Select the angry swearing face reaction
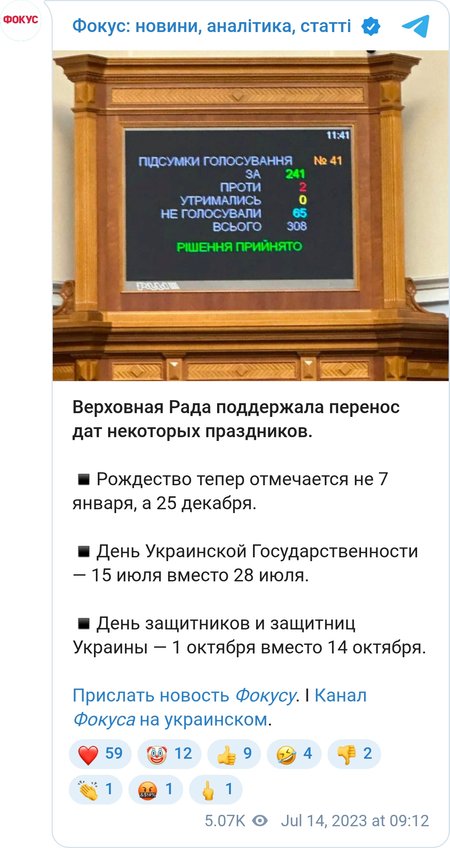 point(156,790)
